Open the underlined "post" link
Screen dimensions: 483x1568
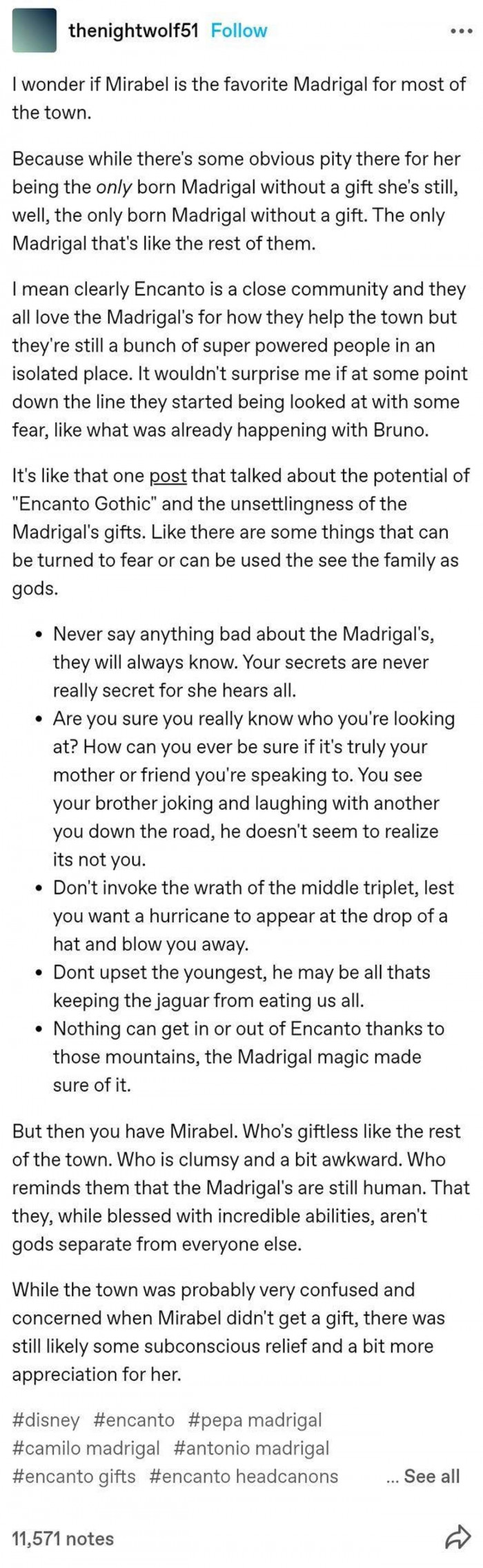point(168,476)
